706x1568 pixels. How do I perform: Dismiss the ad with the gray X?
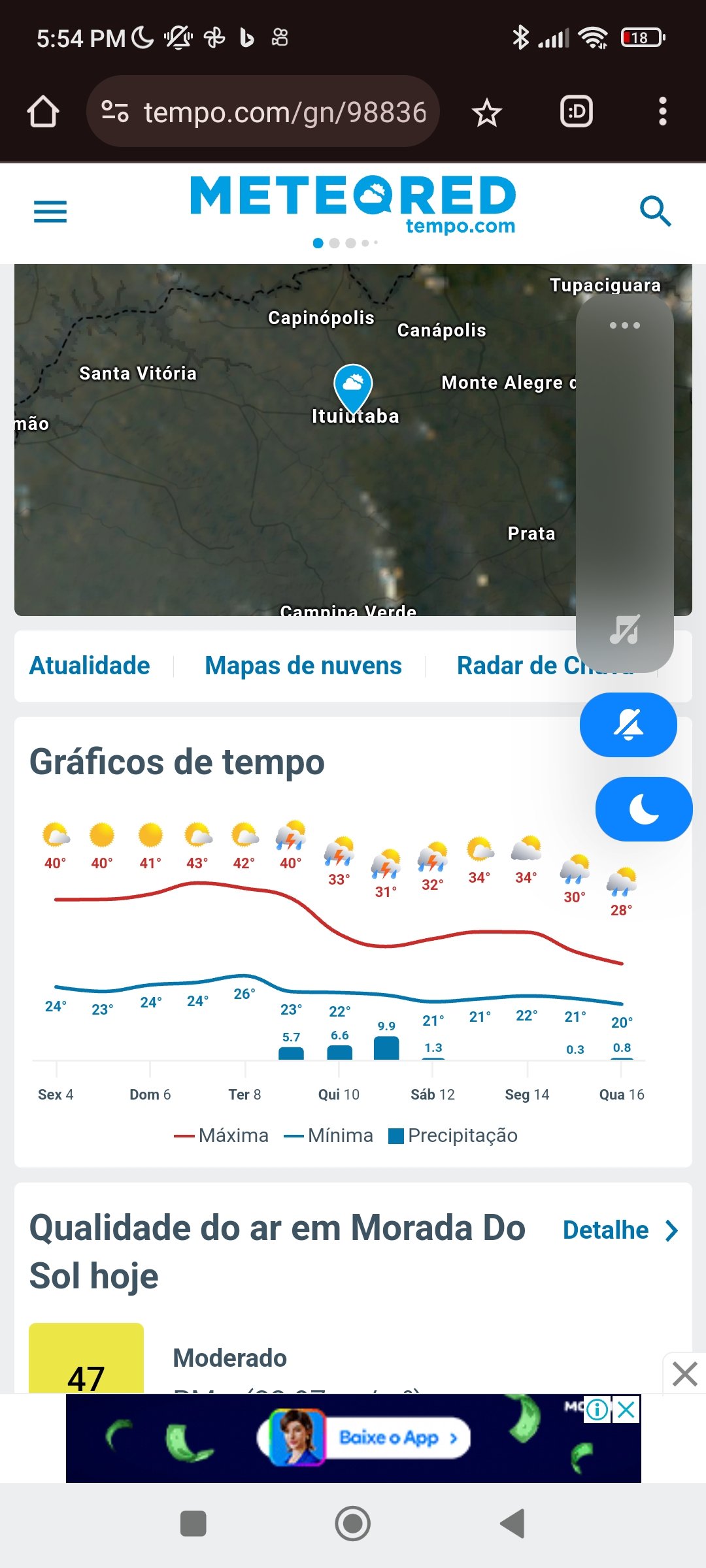click(x=684, y=1374)
